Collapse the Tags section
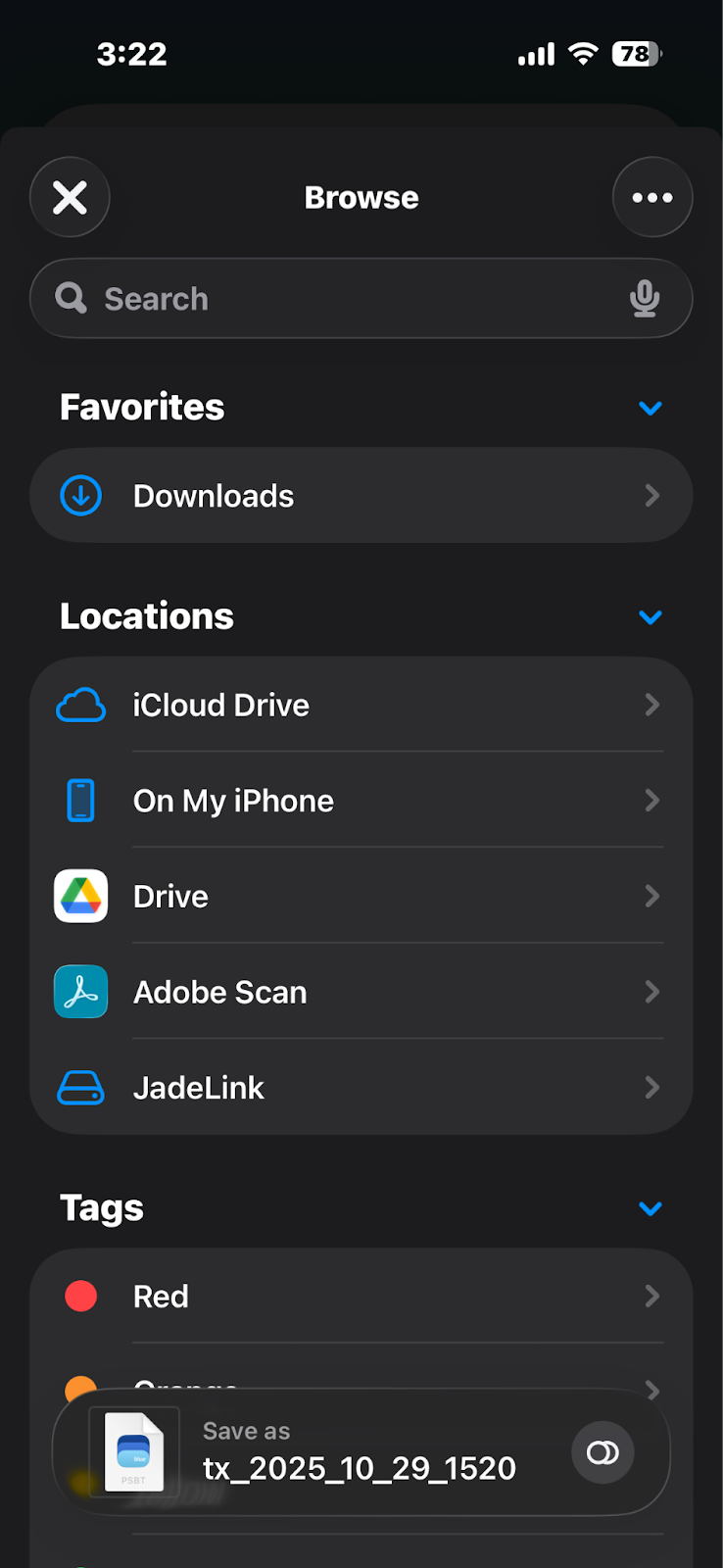Screen dimensions: 723x1568 (x=651, y=1208)
